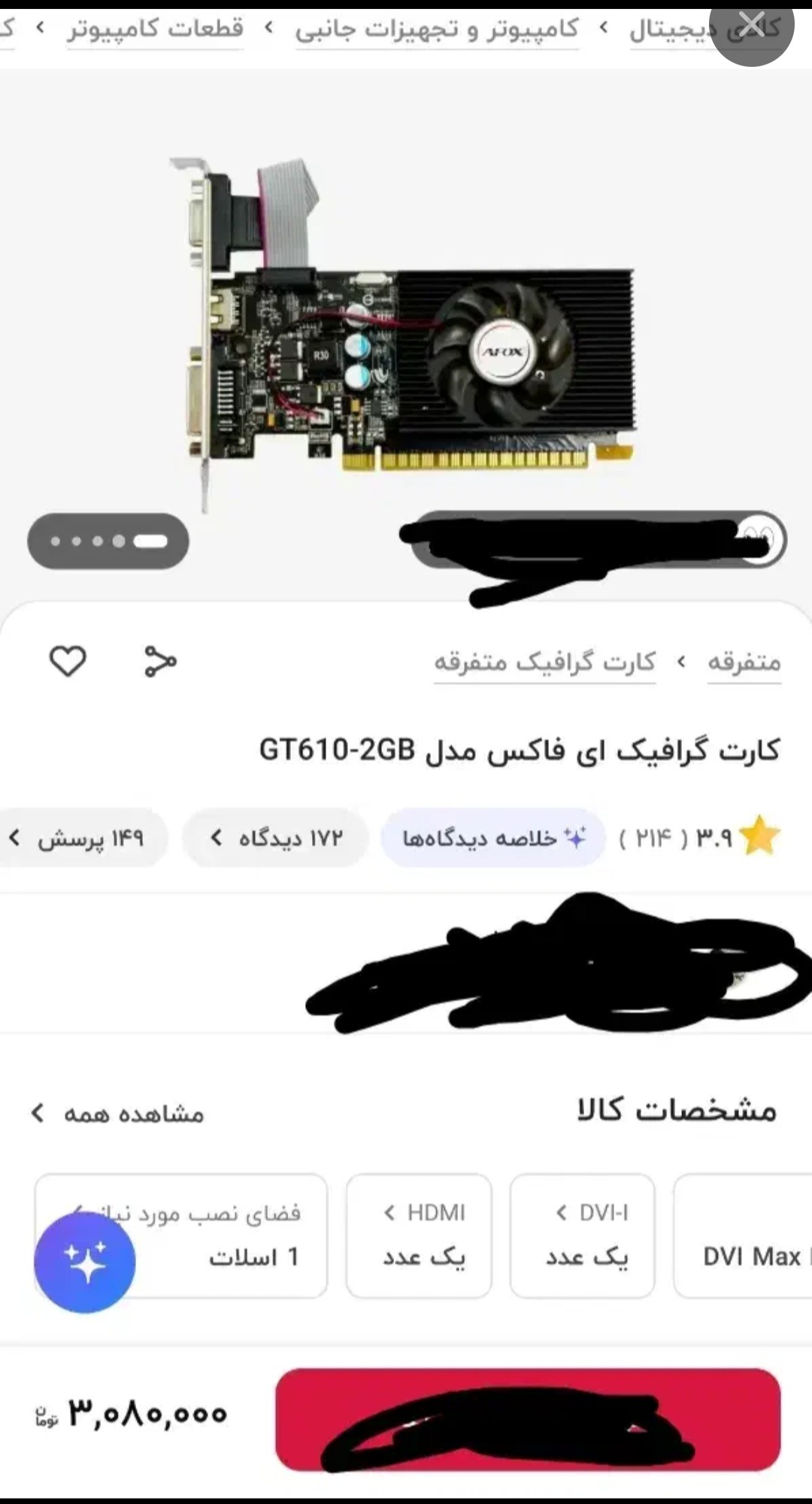The image size is (812, 1504).
Task: Open خلاصه دیدگاه‌ها reviews summary
Action: pyautogui.click(x=493, y=838)
